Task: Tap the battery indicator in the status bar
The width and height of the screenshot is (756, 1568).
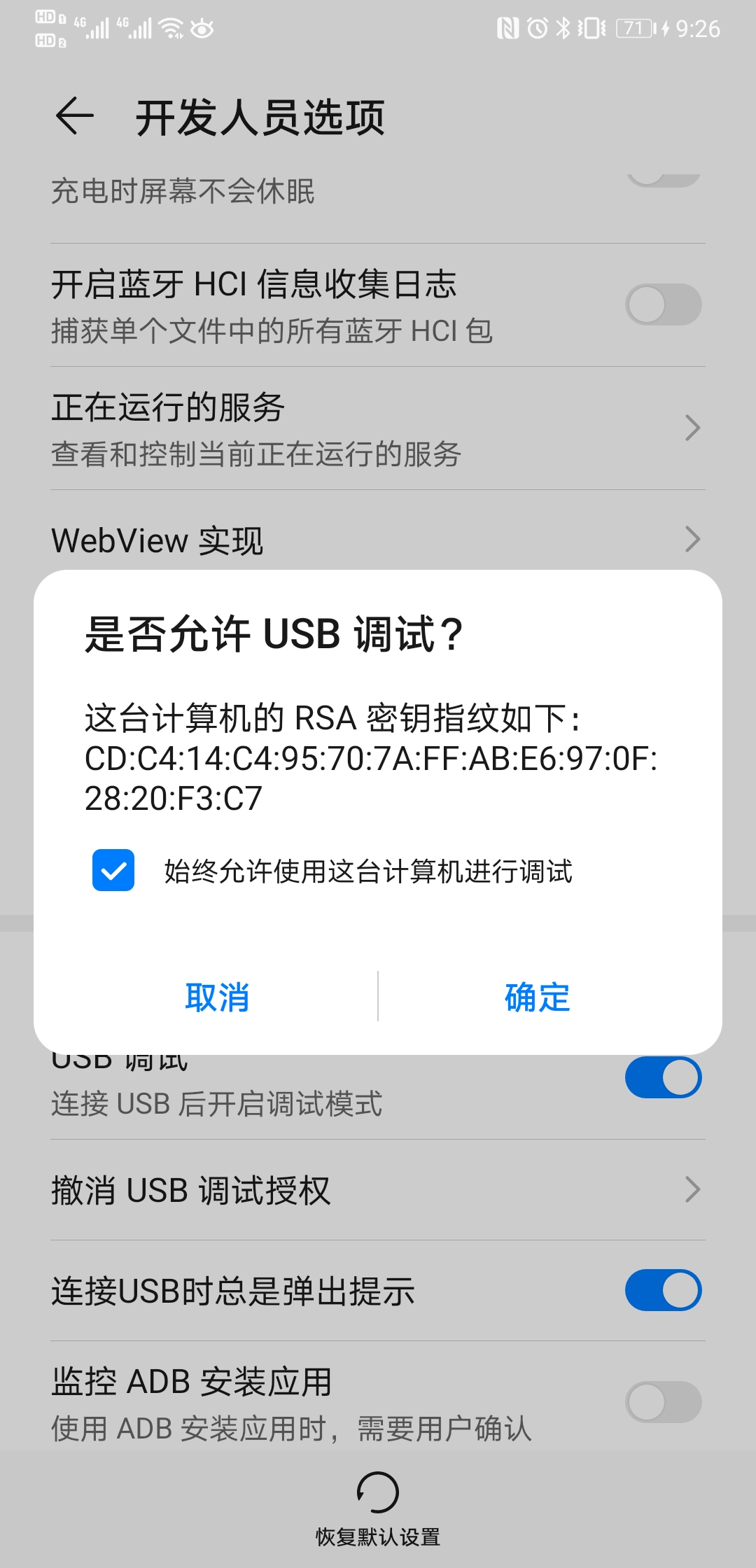Action: (x=633, y=28)
